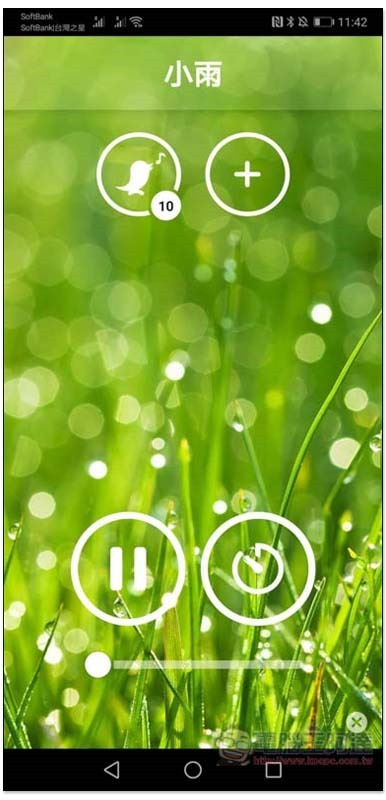
Task: Dismiss the ad with the X icon
Action: 356,722
